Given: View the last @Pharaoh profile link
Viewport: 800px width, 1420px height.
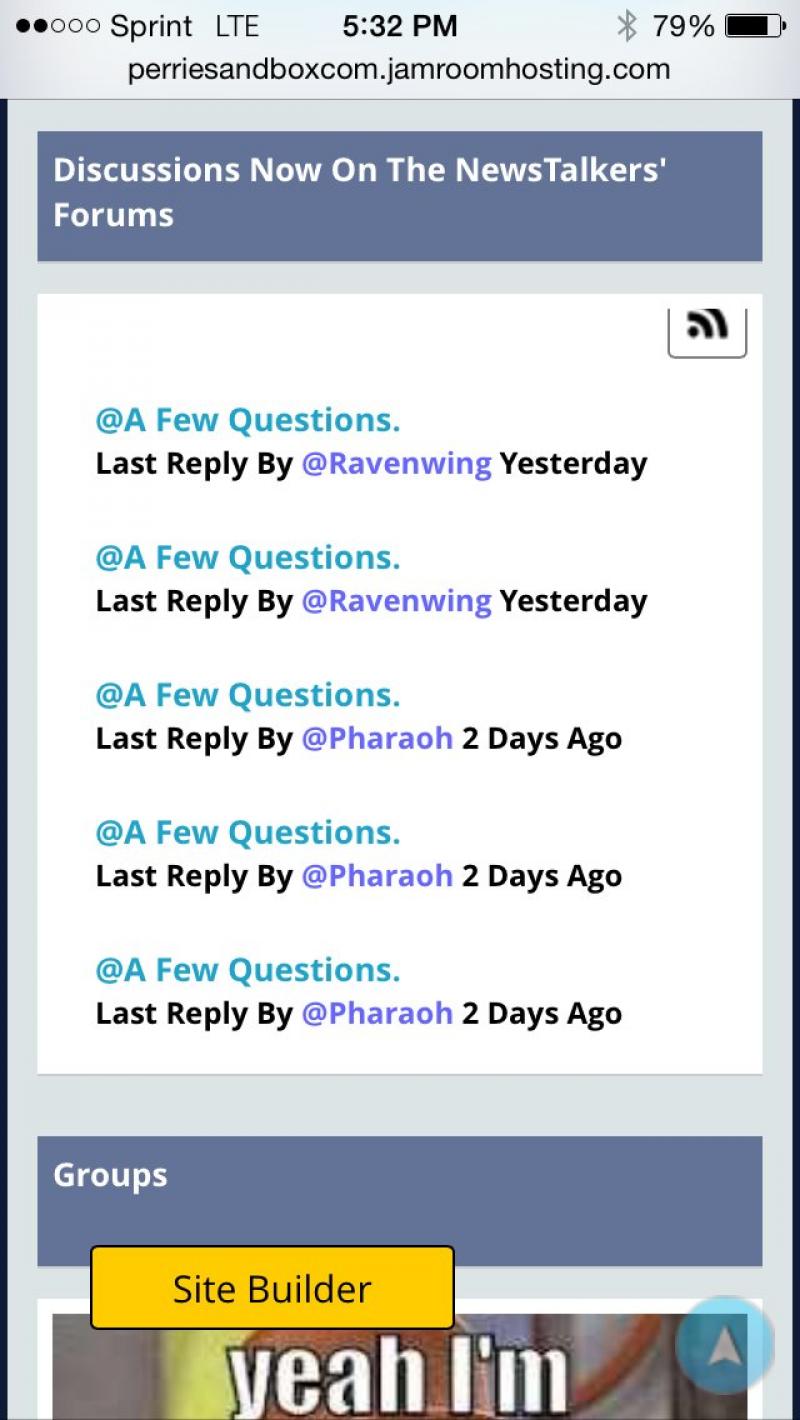Looking at the screenshot, I should [x=377, y=1014].
